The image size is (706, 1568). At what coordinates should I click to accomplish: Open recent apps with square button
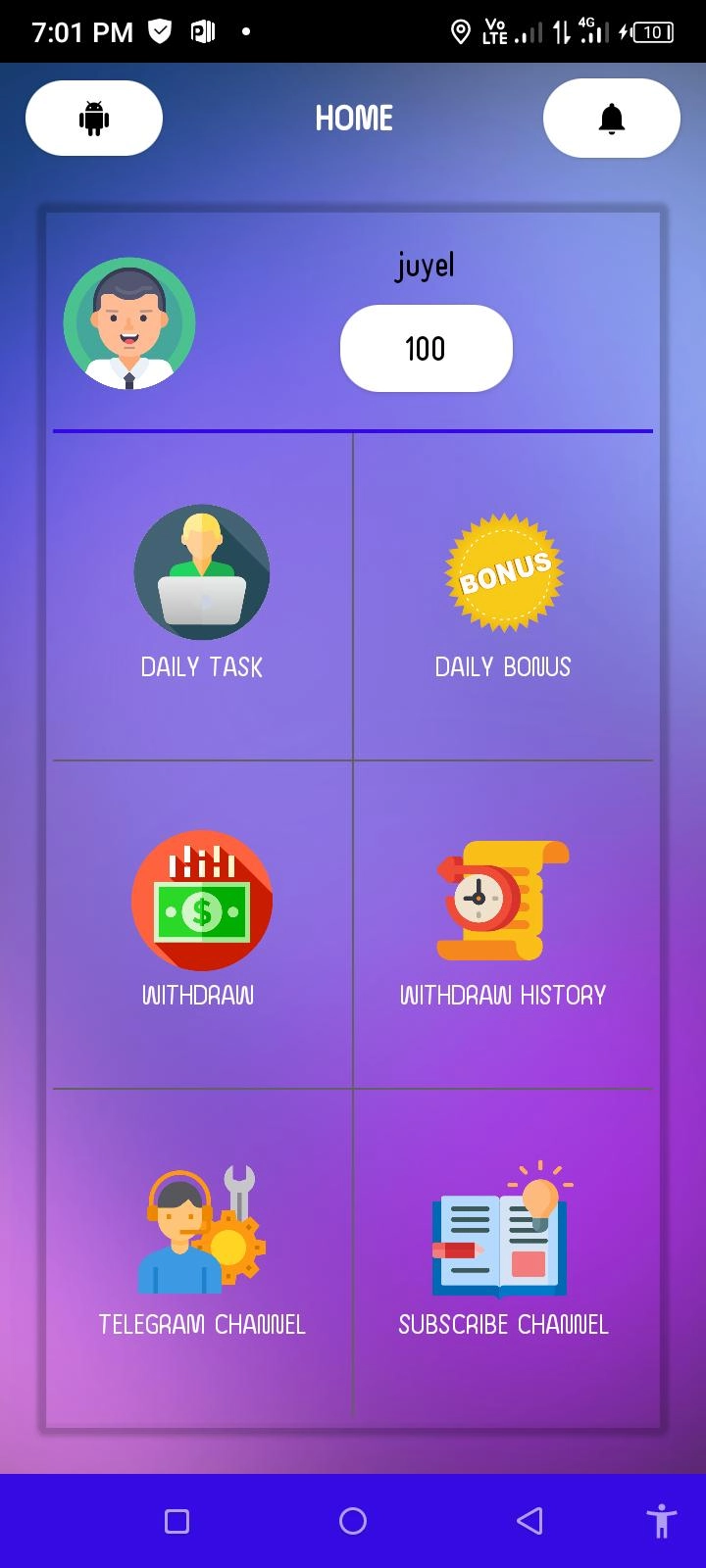[x=176, y=1521]
